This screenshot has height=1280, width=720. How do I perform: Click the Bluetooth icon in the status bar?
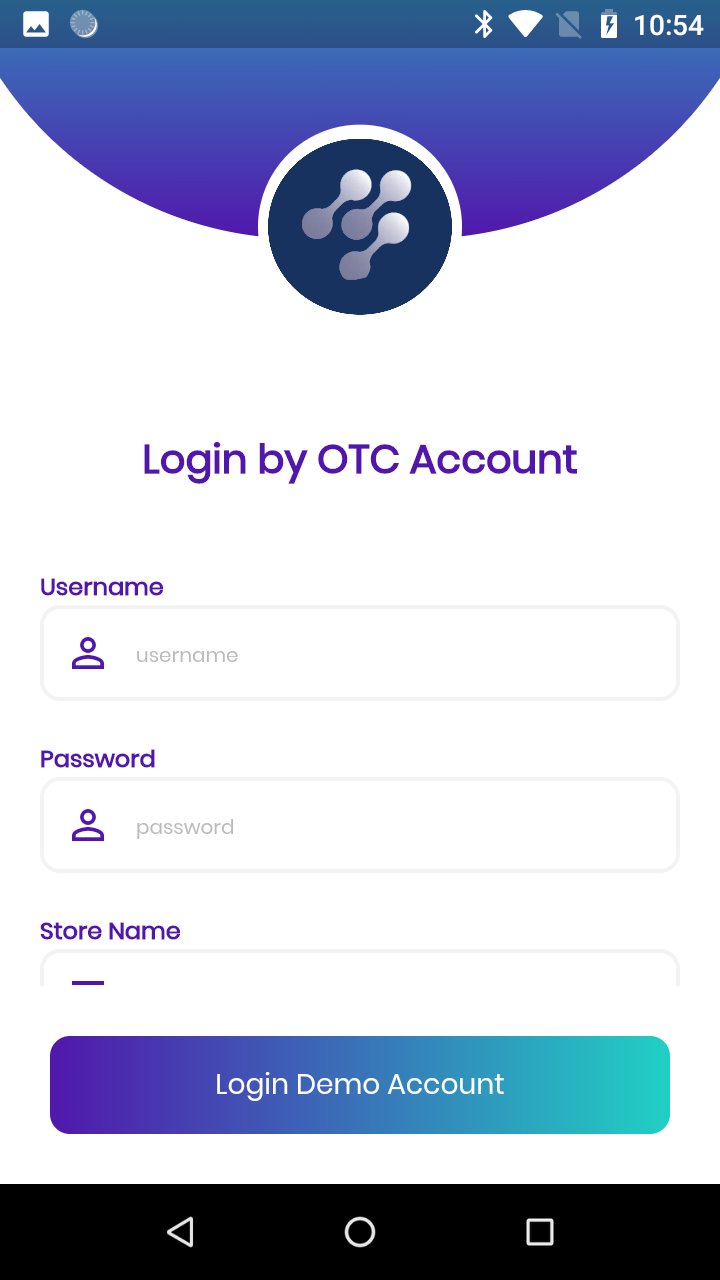tap(483, 24)
